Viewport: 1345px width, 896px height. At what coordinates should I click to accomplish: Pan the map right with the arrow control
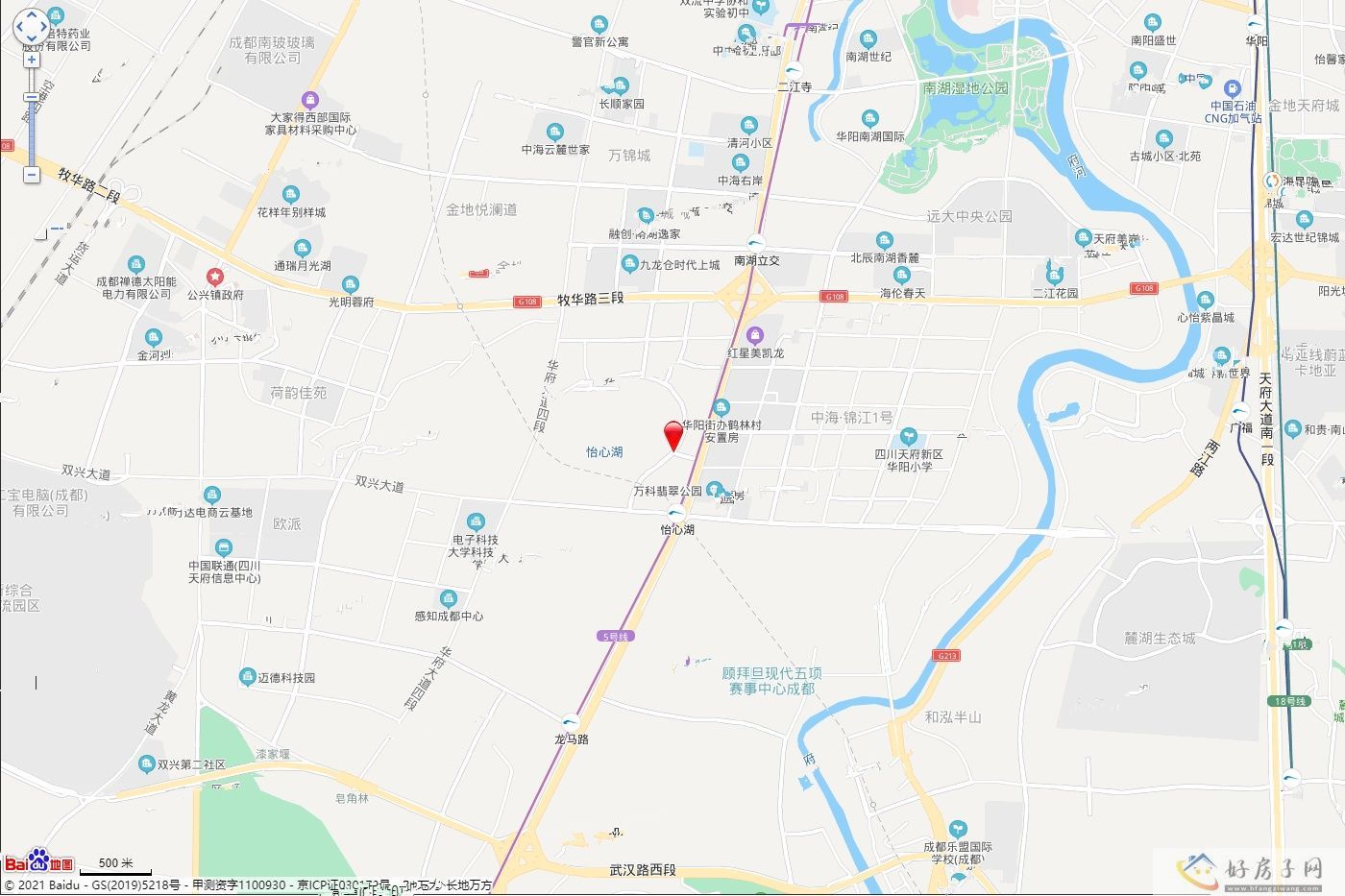click(x=43, y=29)
